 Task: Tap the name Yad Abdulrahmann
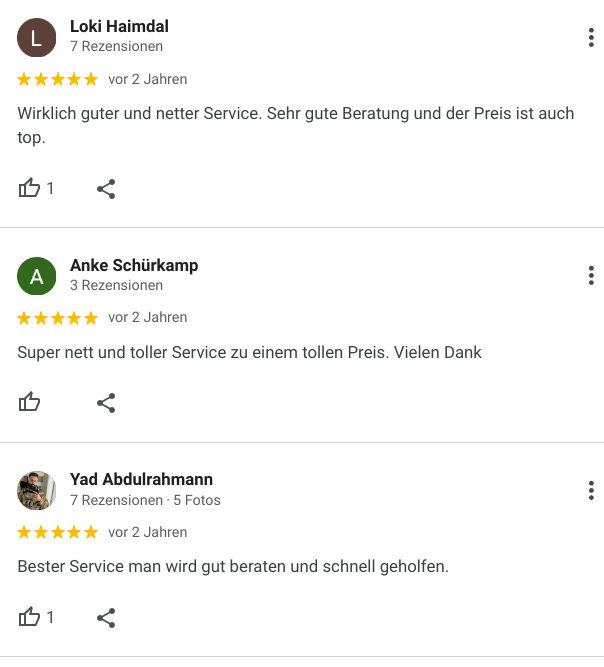[141, 479]
